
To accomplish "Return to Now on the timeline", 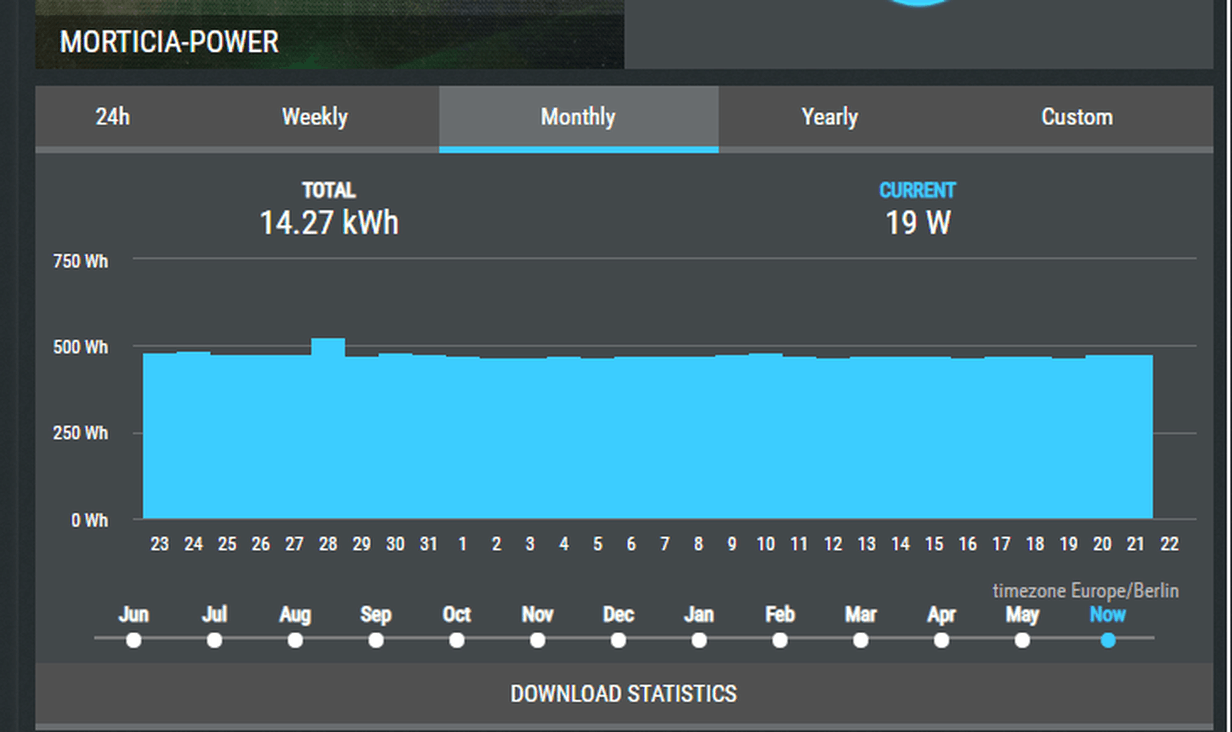I will [x=1107, y=639].
